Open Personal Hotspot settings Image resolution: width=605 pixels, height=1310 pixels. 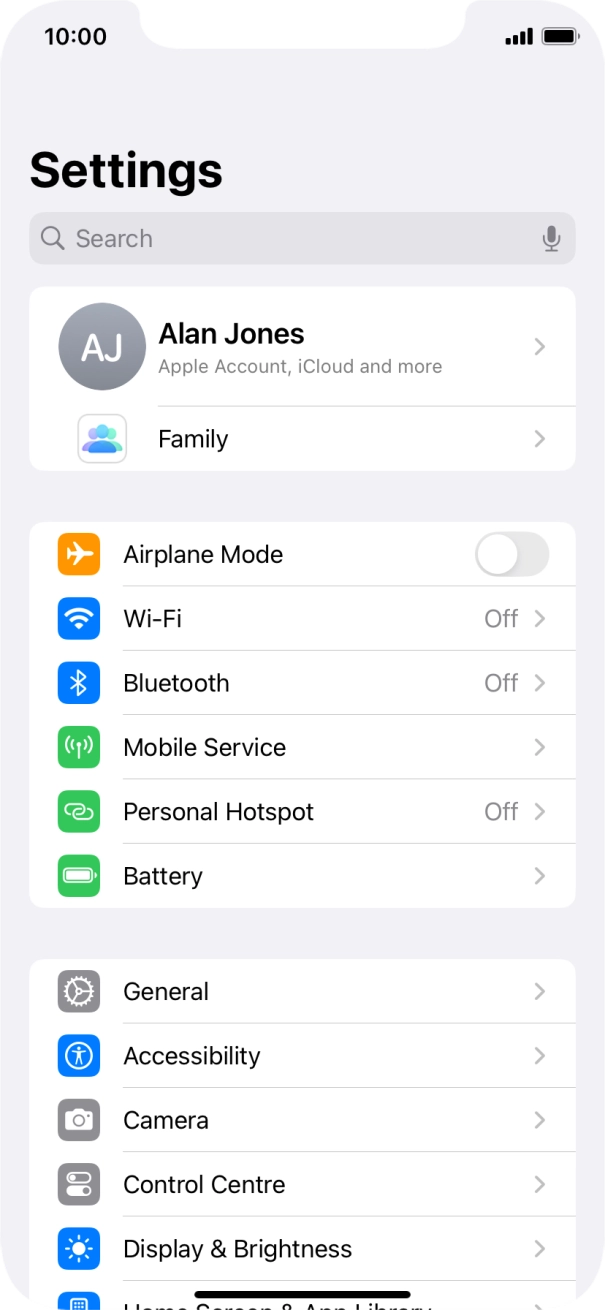(x=302, y=812)
